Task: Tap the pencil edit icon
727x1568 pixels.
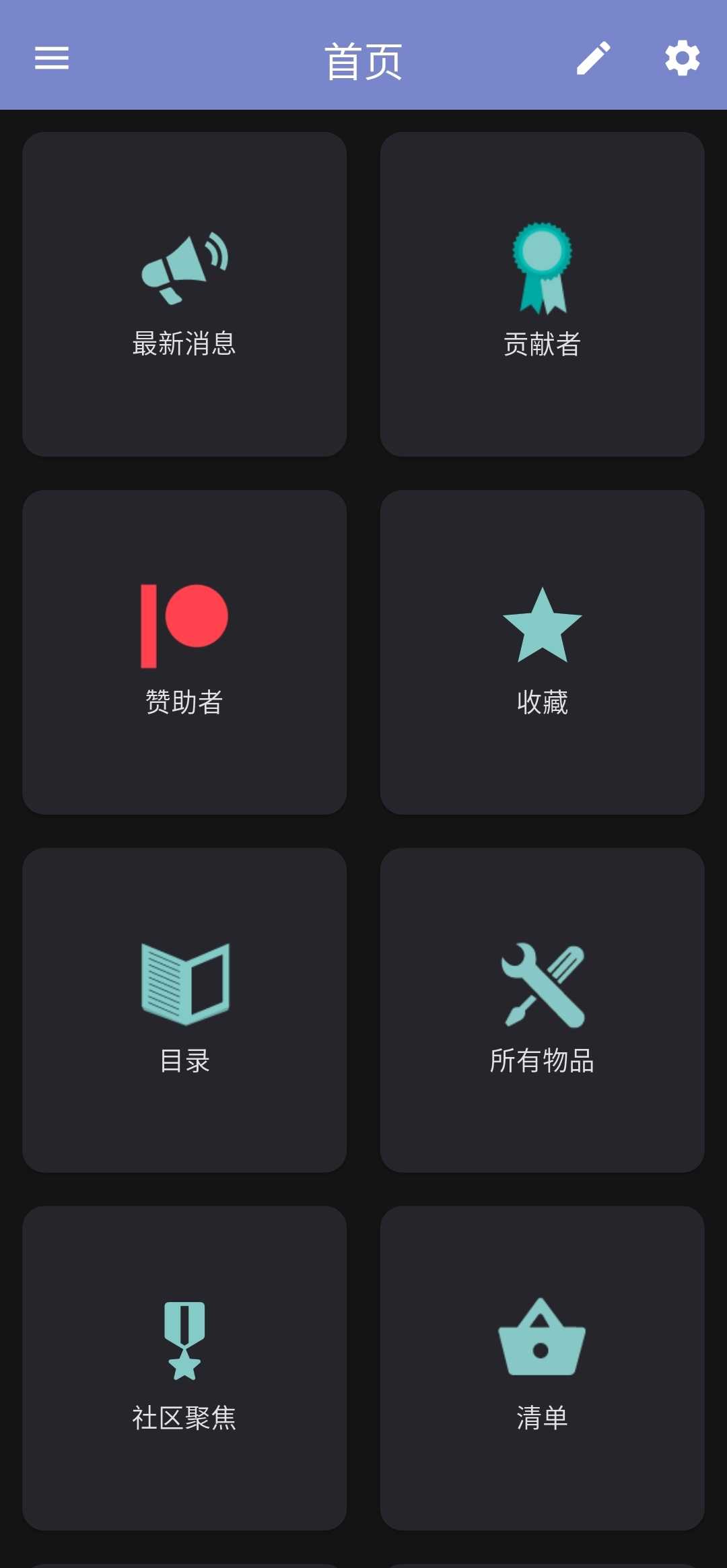Action: pyautogui.click(x=594, y=58)
